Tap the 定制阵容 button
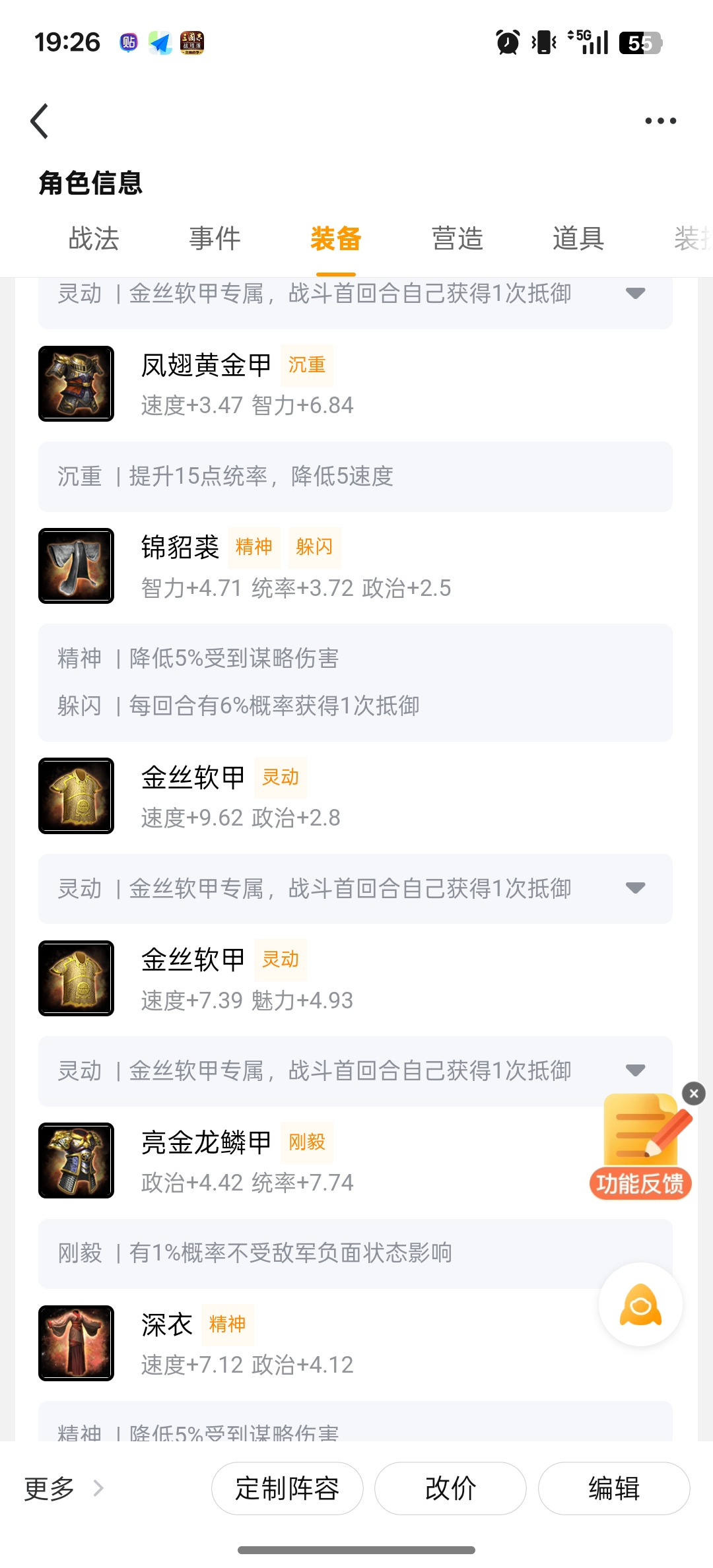Image resolution: width=713 pixels, height=1568 pixels. click(287, 1489)
